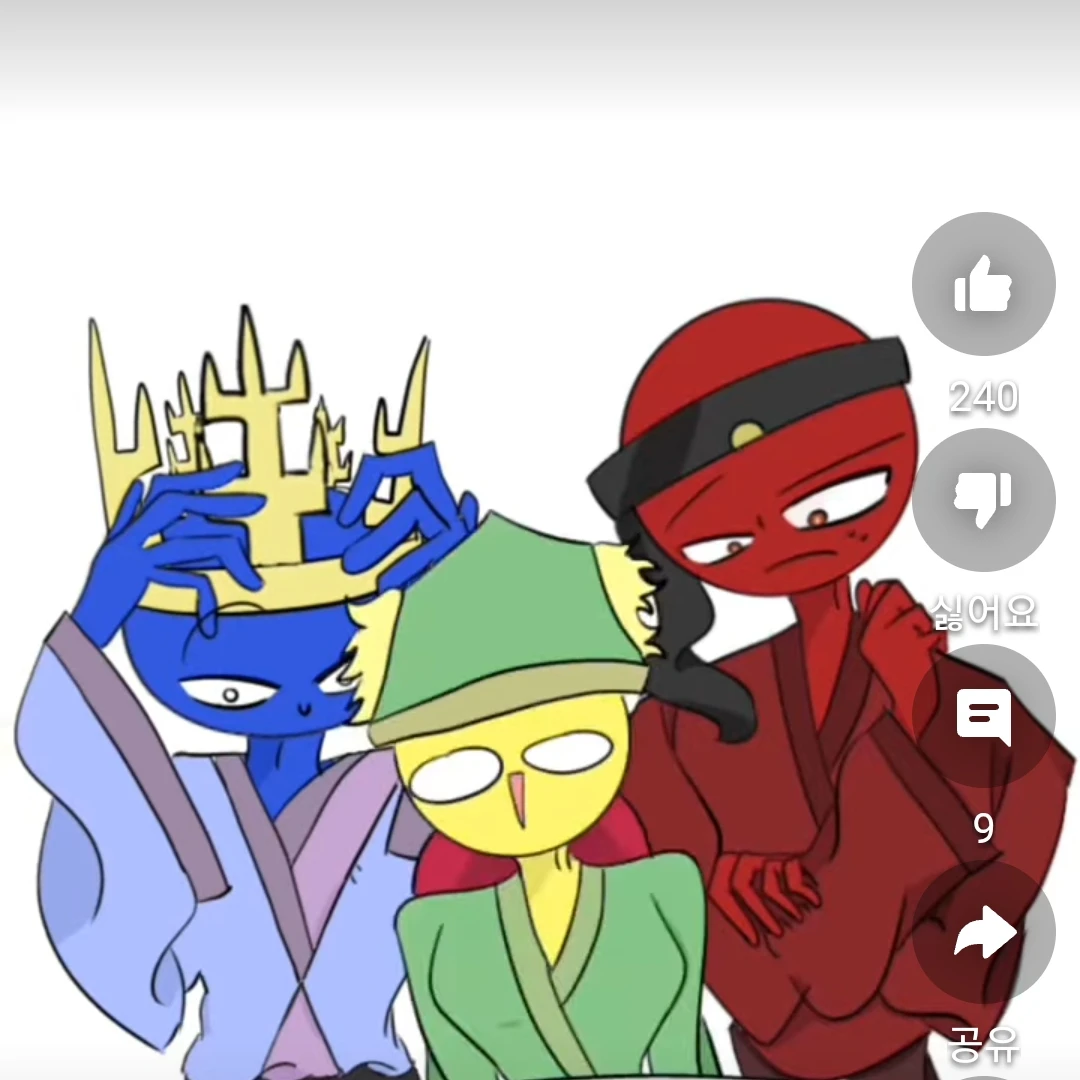Image resolution: width=1080 pixels, height=1080 pixels.
Task: Open the comments section
Action: pyautogui.click(x=983, y=716)
